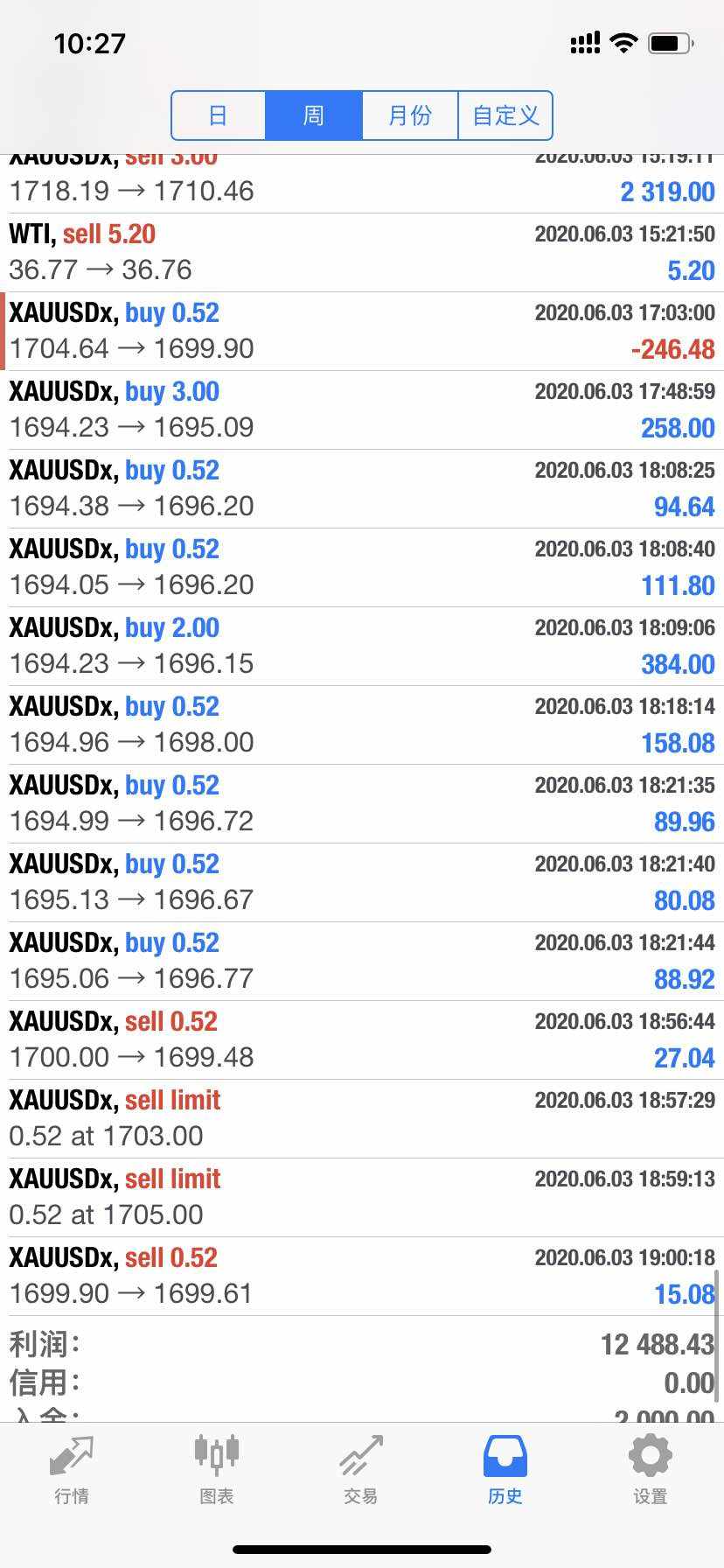This screenshot has width=724, height=1568.
Task: Open the XAUUSDx buy 2.00 trade
Action: click(x=362, y=647)
